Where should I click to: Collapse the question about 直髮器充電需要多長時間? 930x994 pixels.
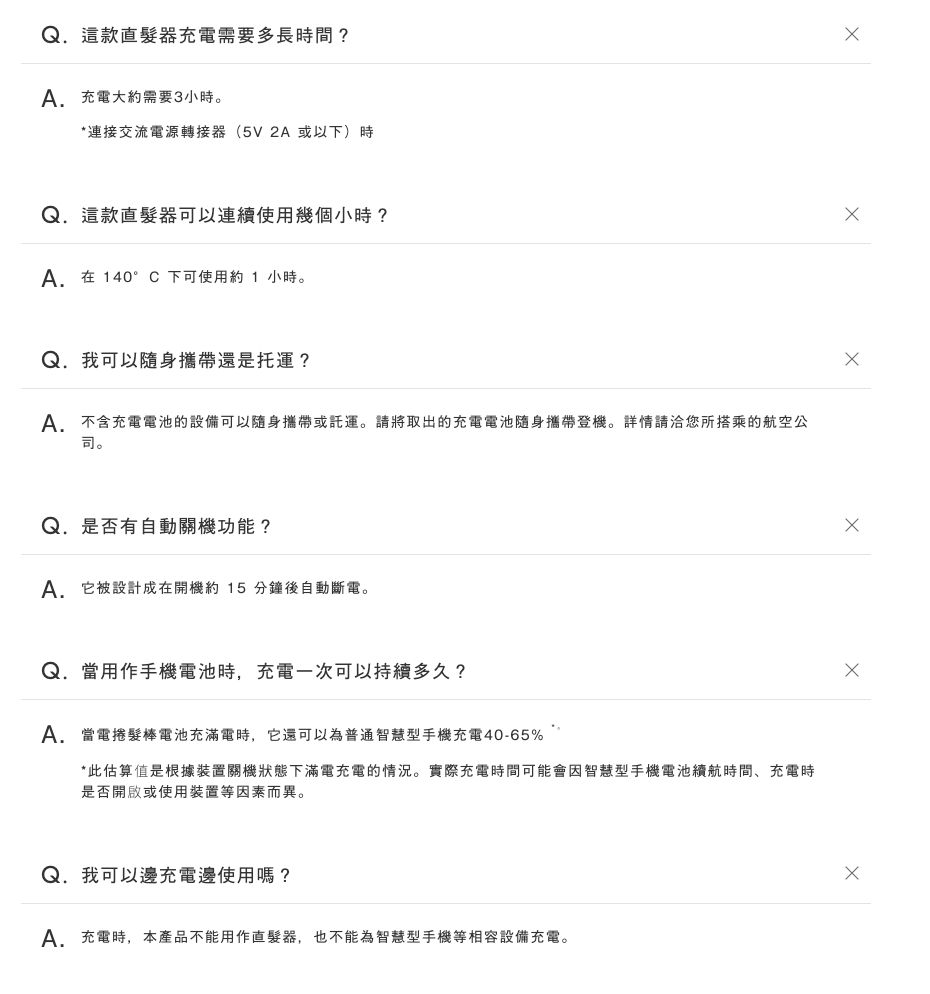pyautogui.click(x=851, y=35)
